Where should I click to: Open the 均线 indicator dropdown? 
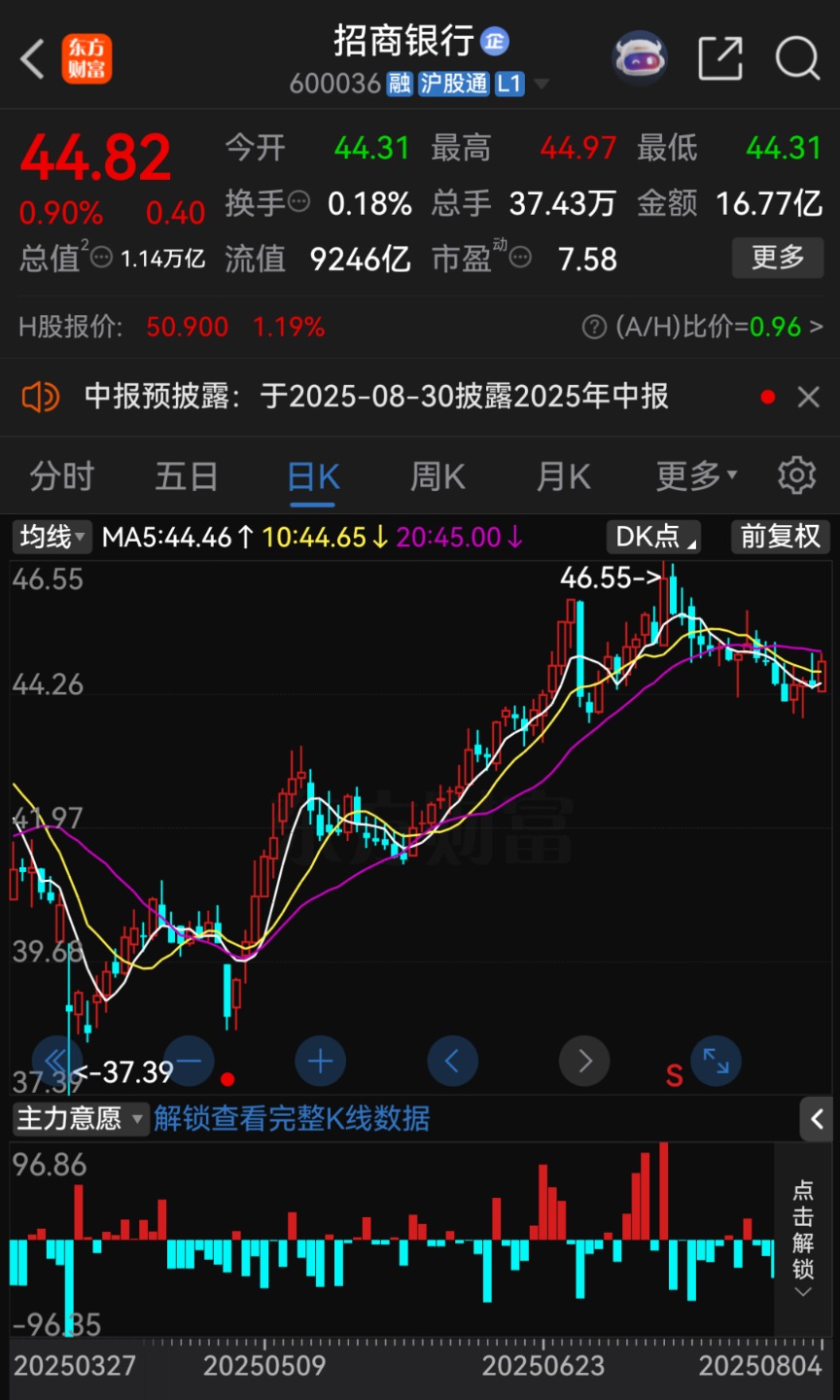click(x=51, y=537)
